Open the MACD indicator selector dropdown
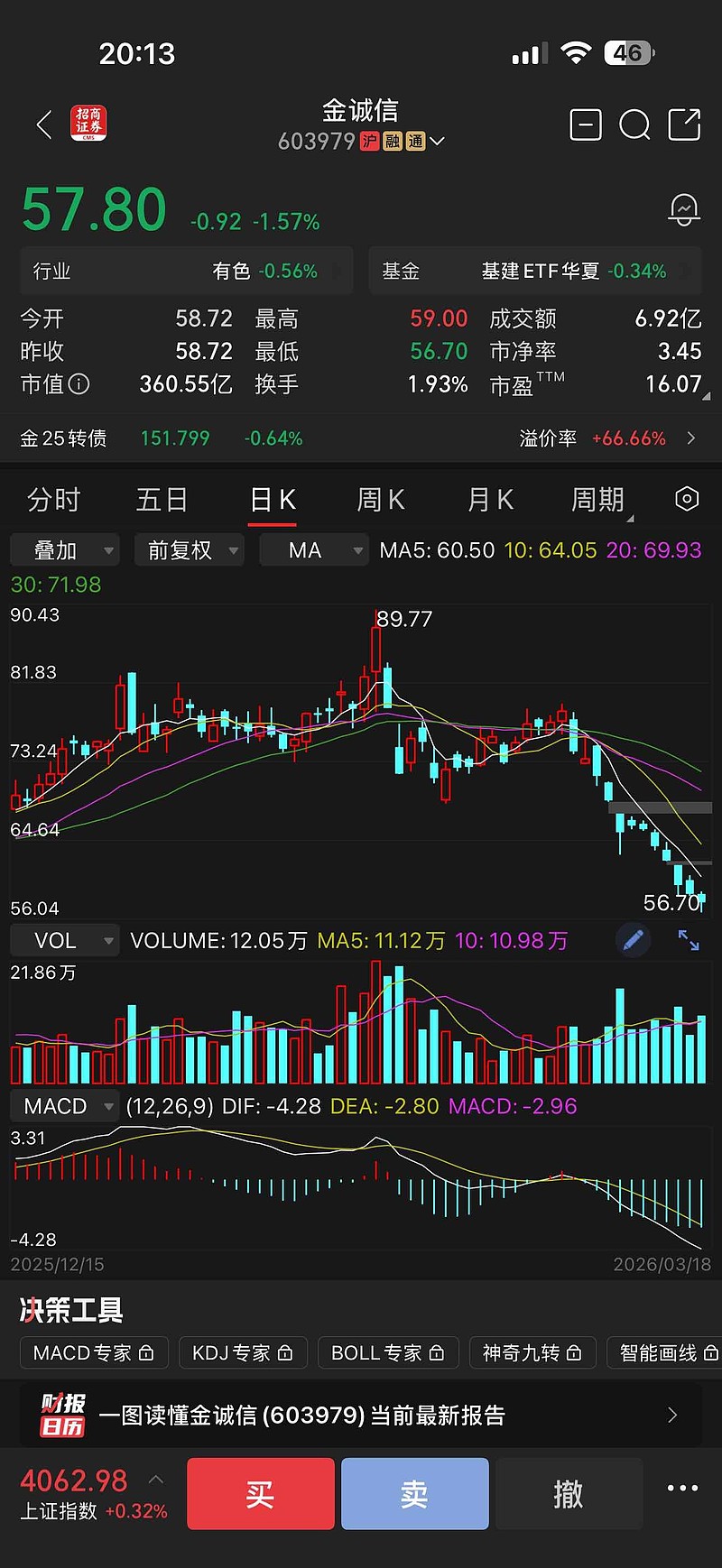 64,1105
